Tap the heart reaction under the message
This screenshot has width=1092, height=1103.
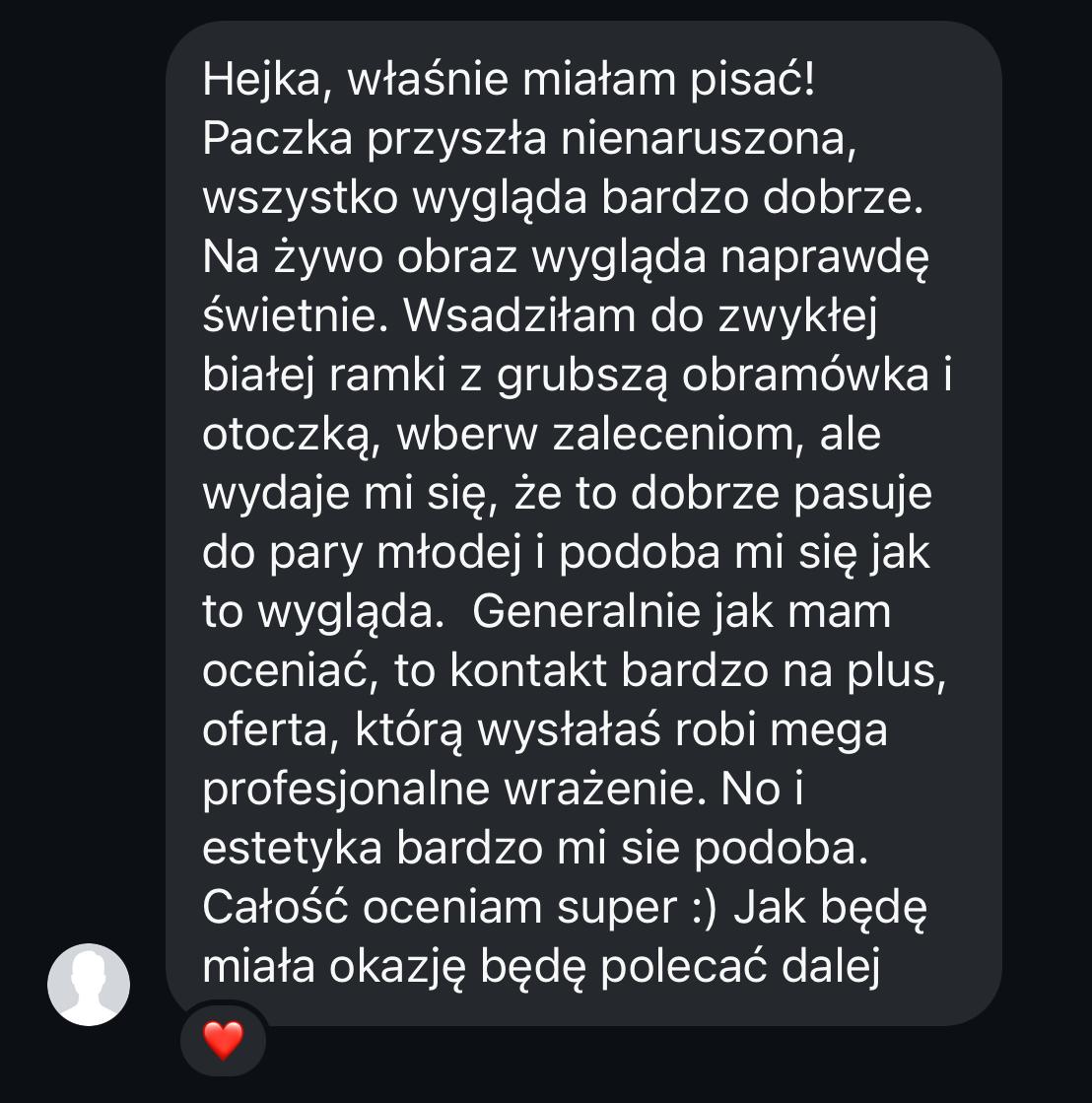click(223, 1040)
